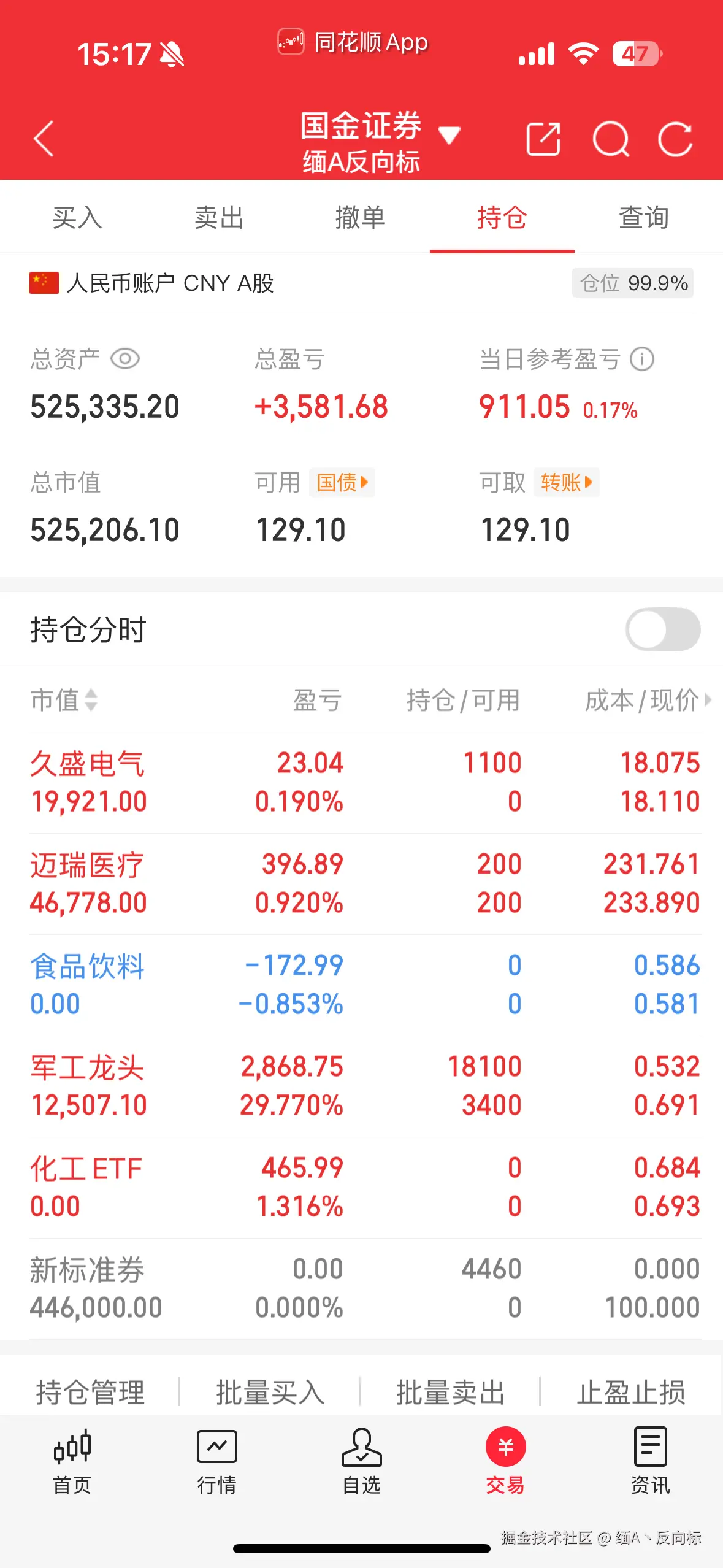Viewport: 723px width, 1568px height.
Task: Tap the info icon next to 当日参考盈亏
Action: coord(641,360)
